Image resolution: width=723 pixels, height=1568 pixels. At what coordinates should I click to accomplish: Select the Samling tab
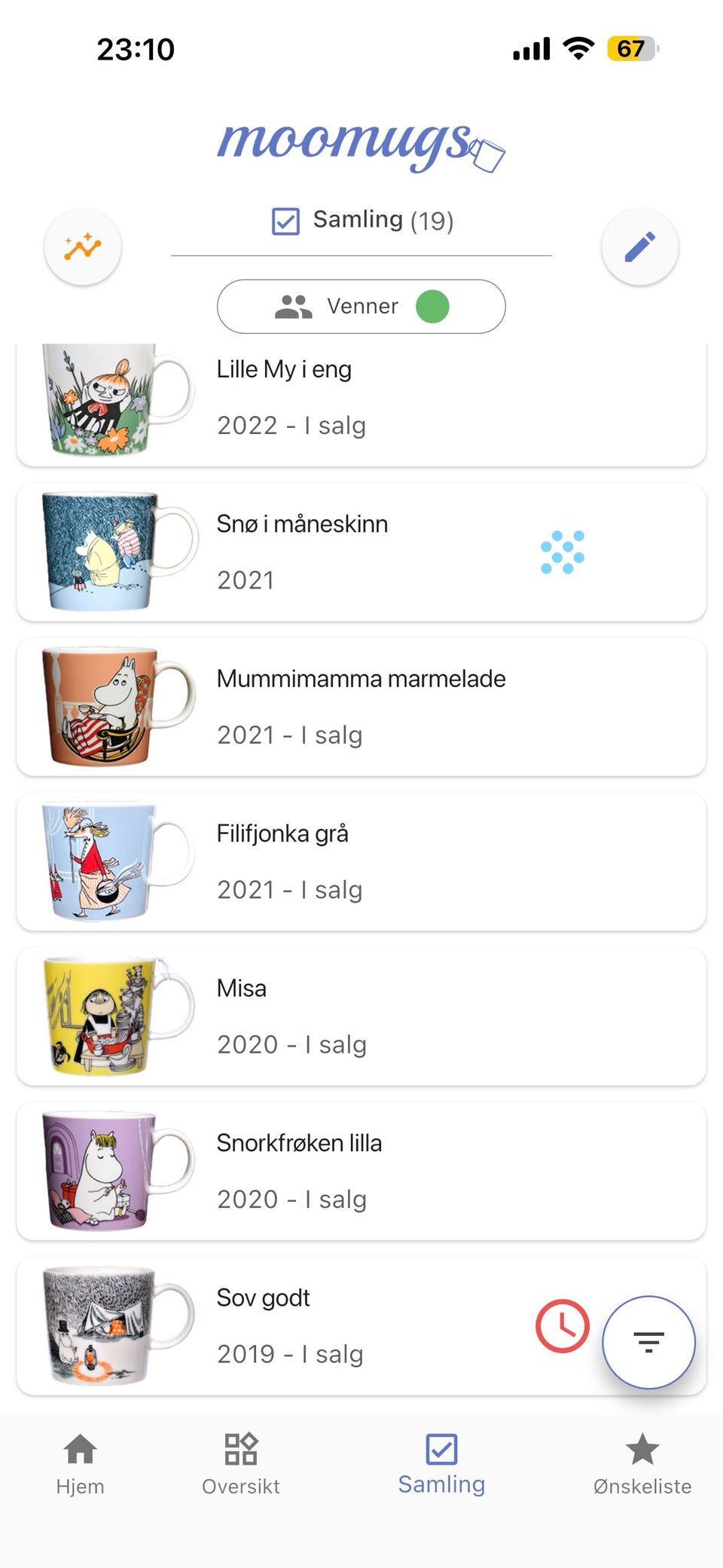(x=441, y=1464)
